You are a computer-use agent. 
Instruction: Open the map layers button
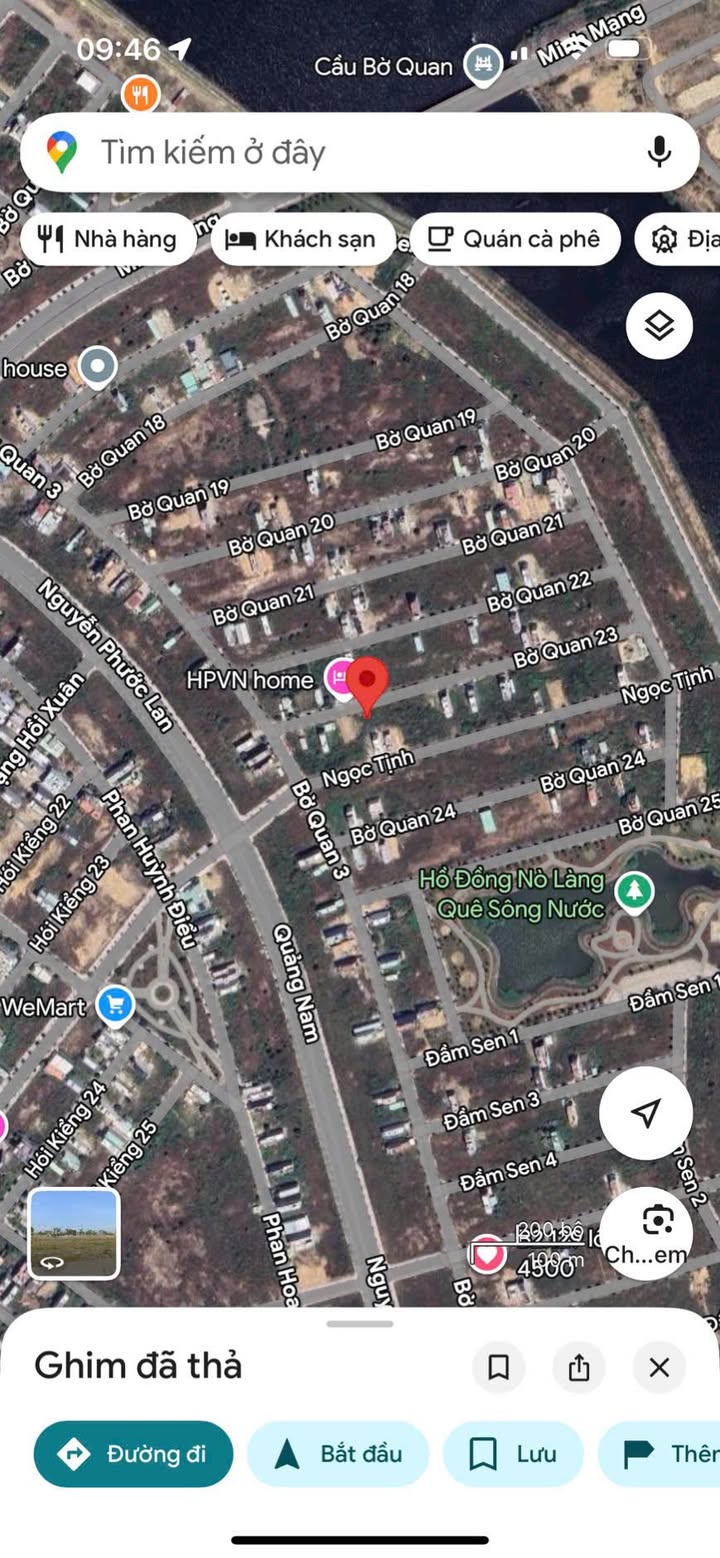click(x=659, y=325)
